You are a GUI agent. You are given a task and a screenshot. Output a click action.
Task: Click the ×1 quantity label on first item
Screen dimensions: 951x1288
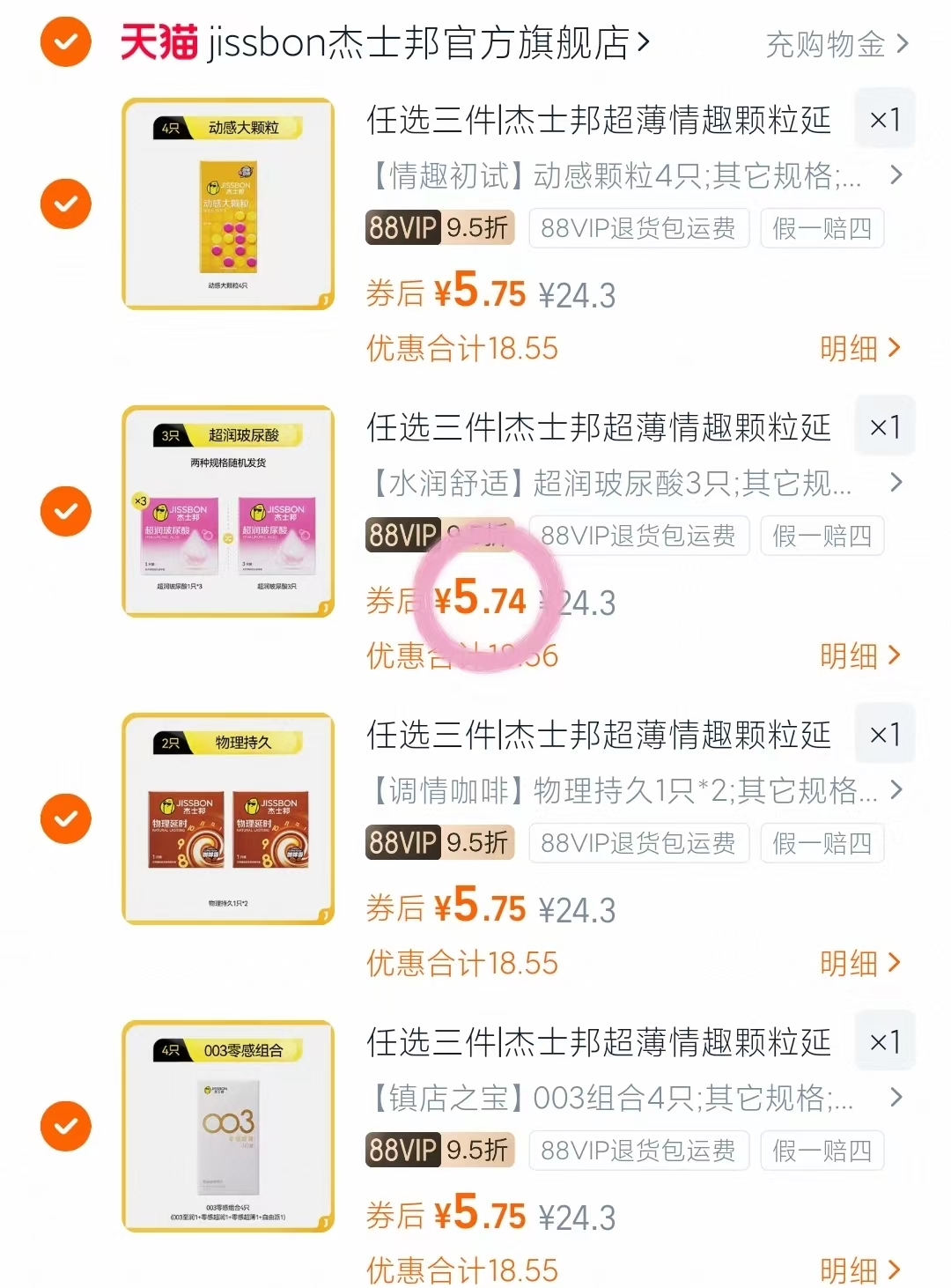(x=884, y=118)
